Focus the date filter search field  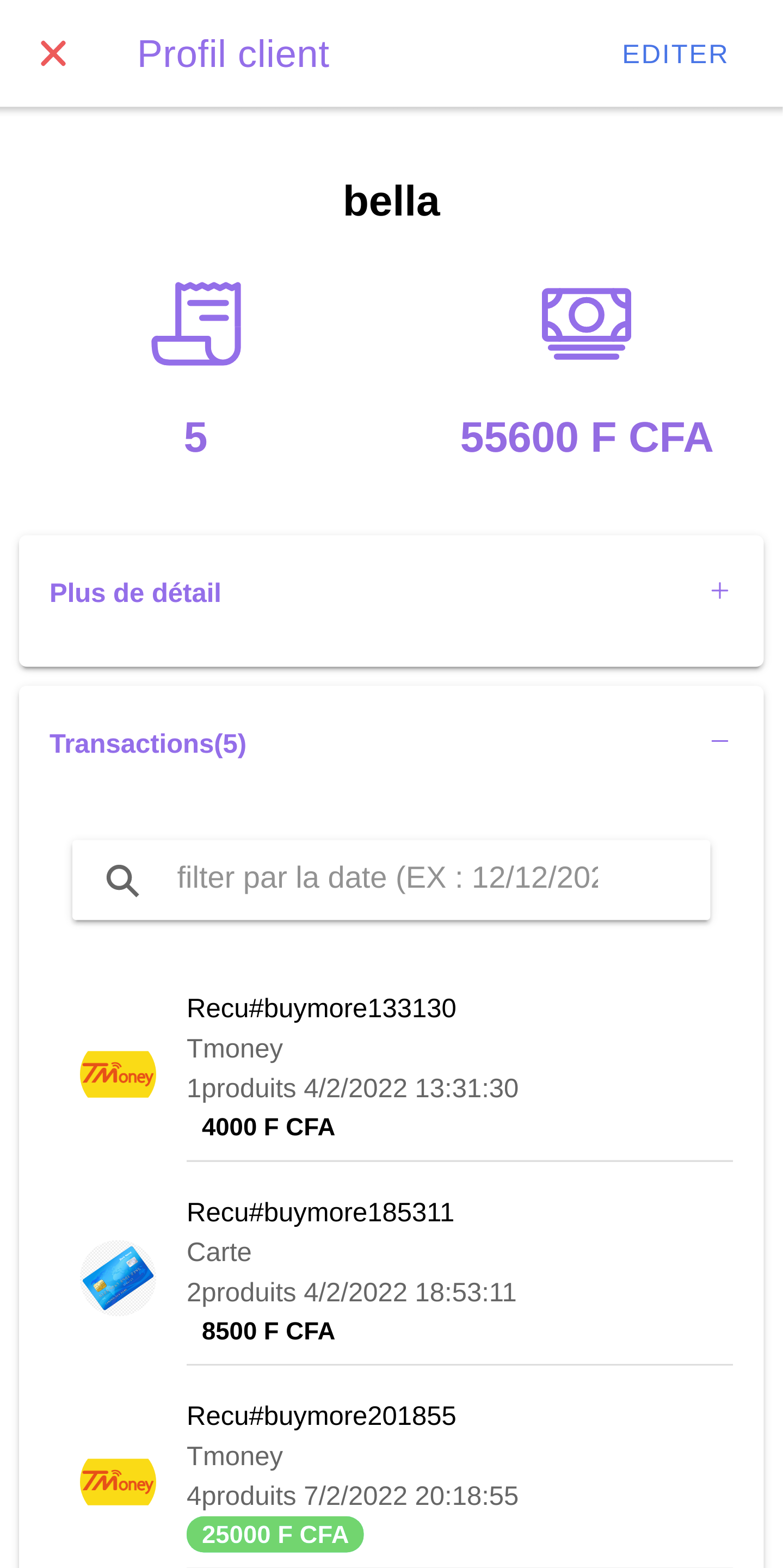click(387, 878)
